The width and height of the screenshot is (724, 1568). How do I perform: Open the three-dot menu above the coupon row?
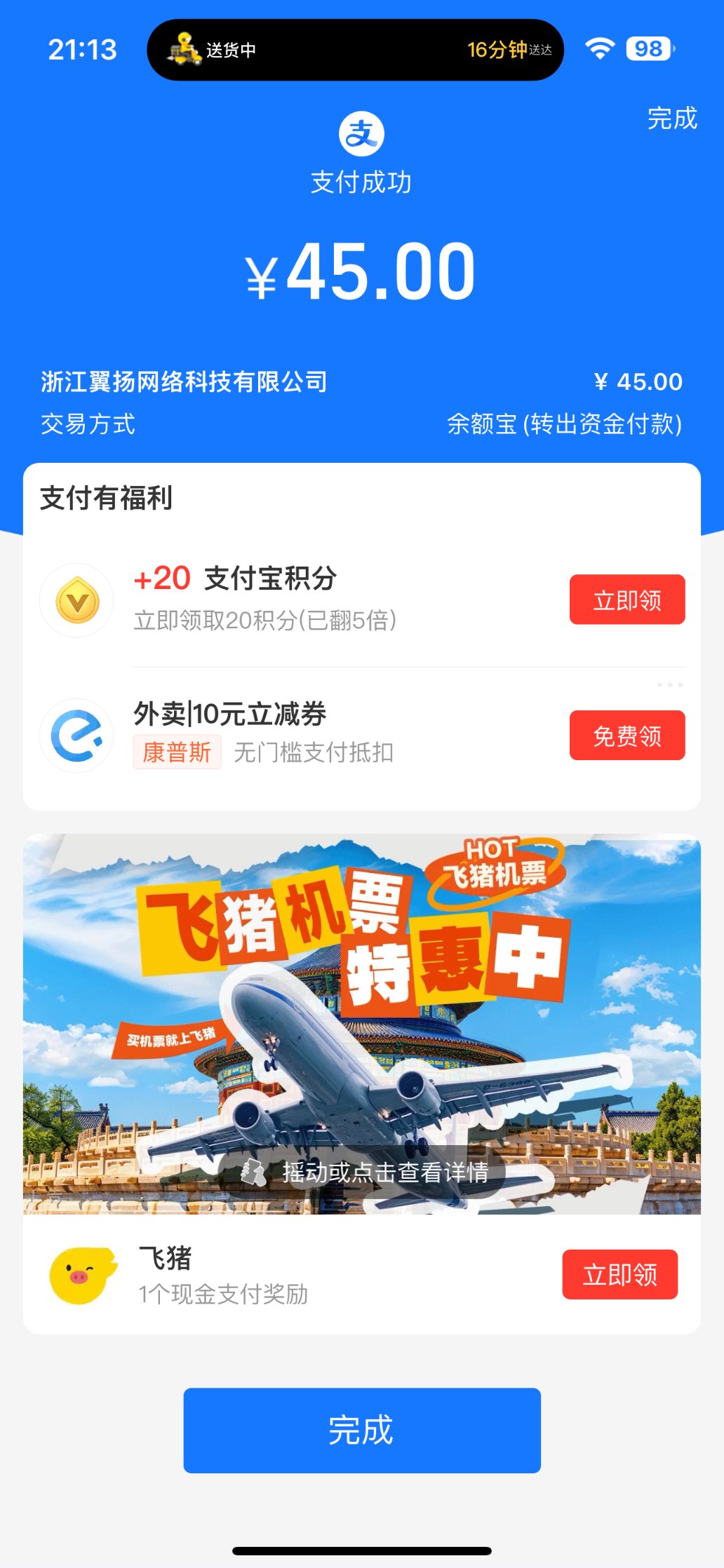click(x=669, y=684)
